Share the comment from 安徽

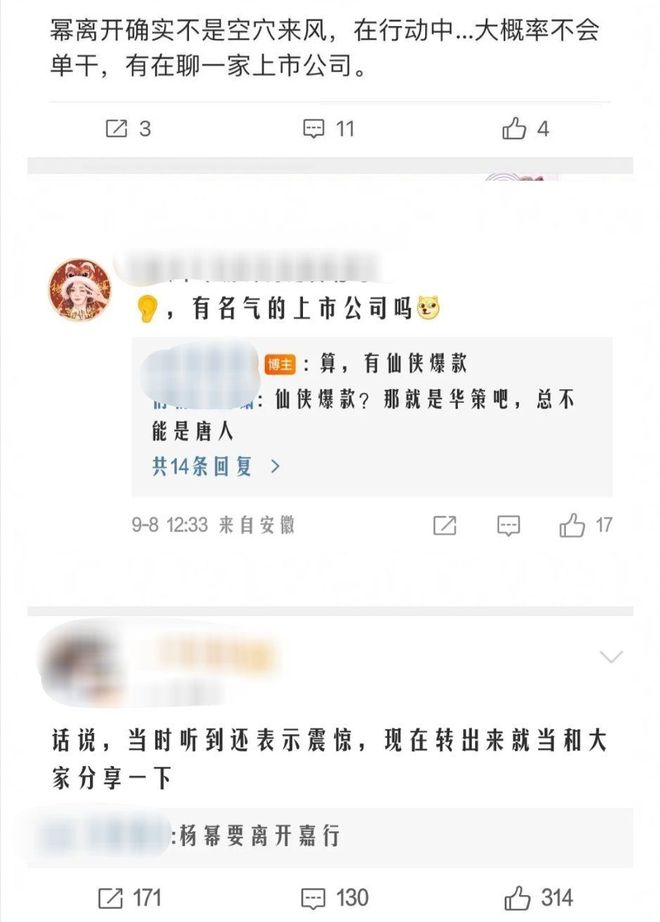445,525
